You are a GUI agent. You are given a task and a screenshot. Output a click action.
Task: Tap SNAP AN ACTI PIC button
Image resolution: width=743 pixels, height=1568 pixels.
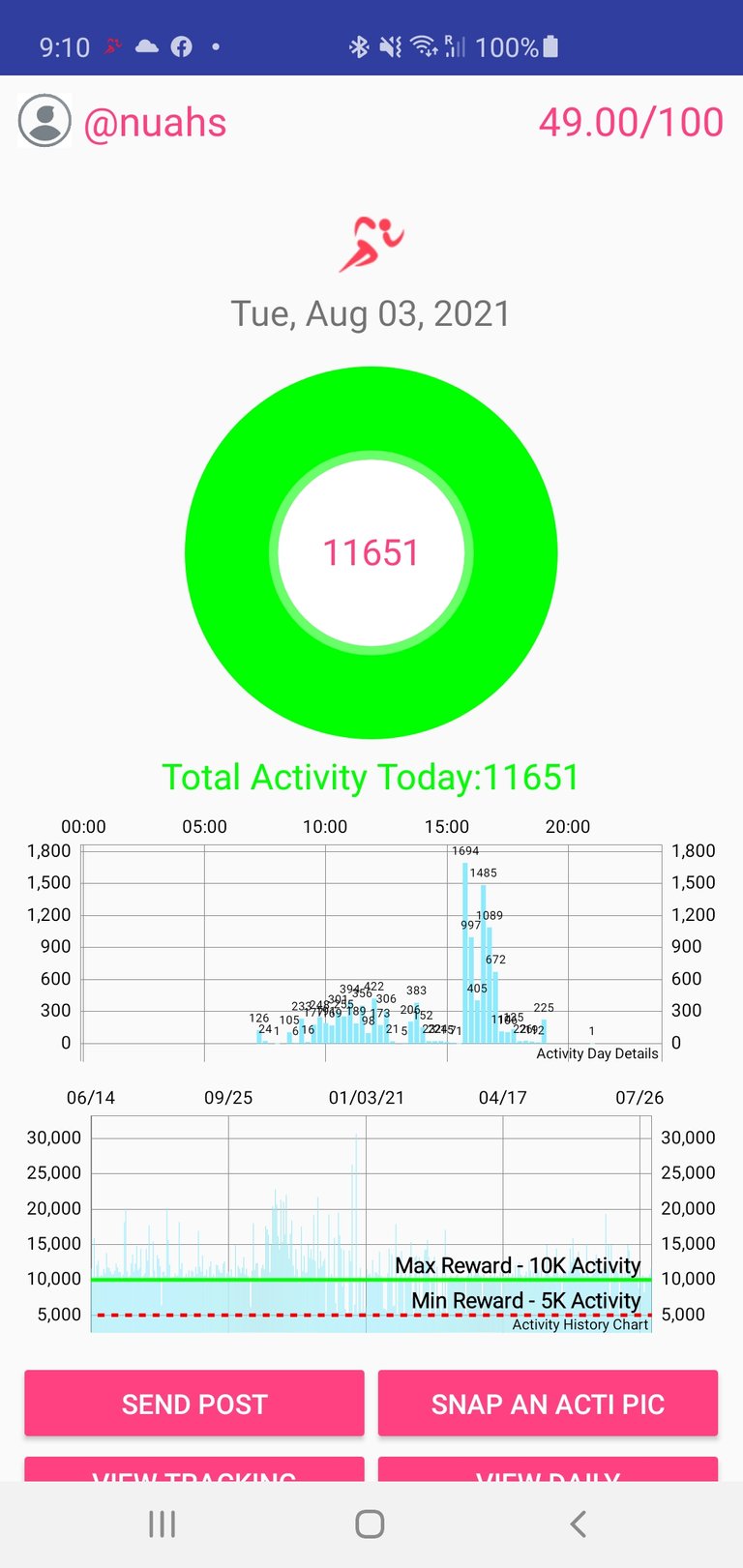[548, 1404]
